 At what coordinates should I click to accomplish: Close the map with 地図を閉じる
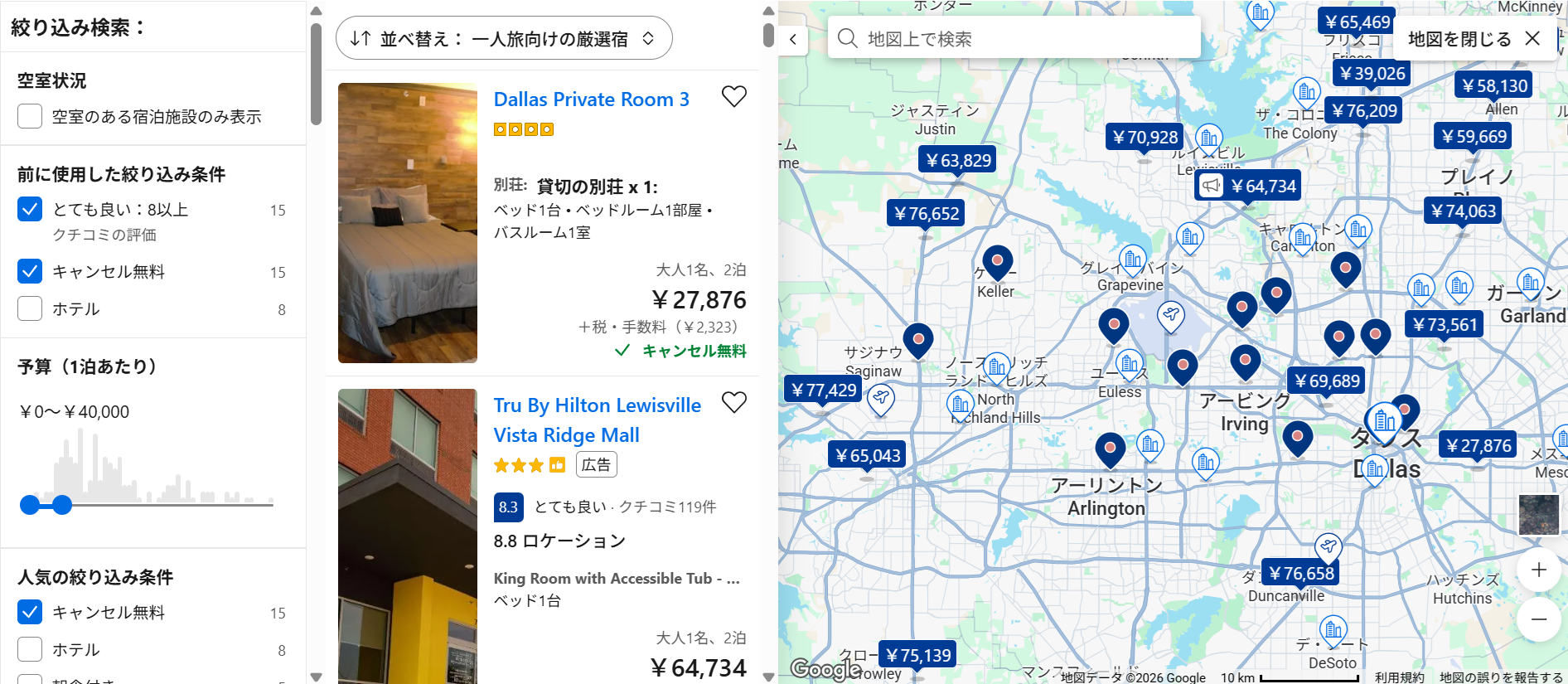(x=1473, y=39)
